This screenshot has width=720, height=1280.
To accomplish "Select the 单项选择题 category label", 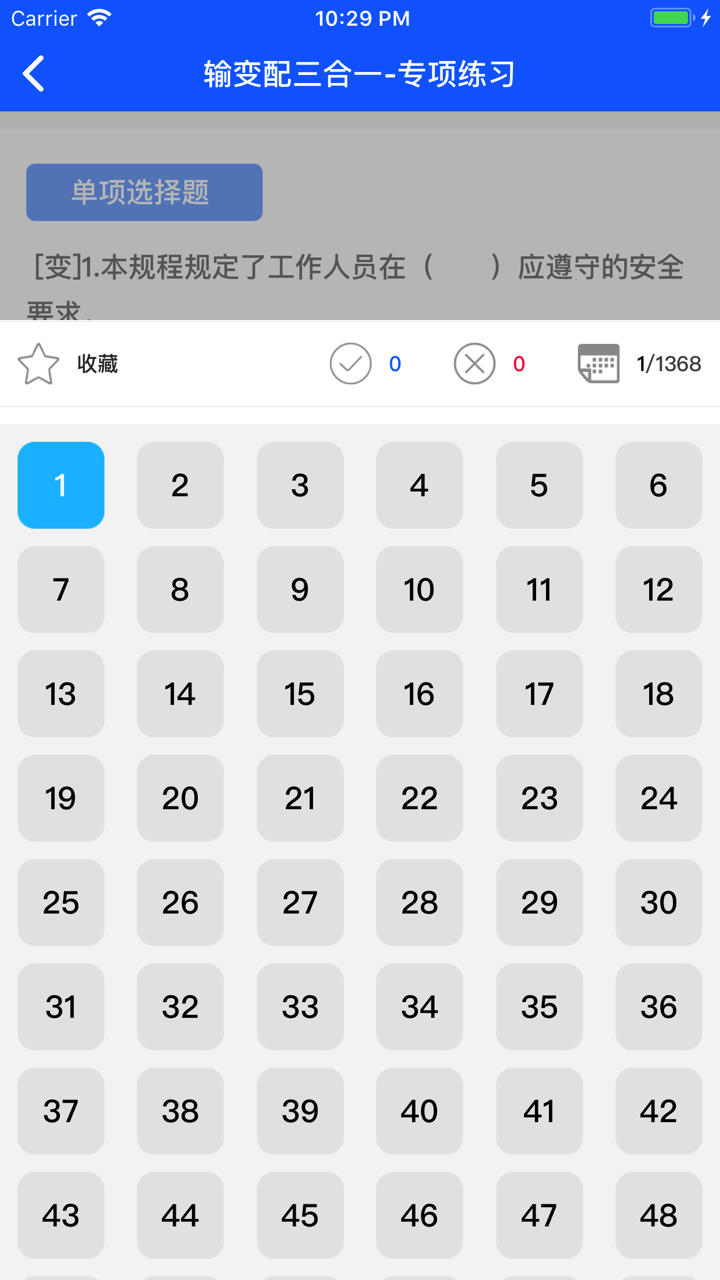I will (x=143, y=192).
